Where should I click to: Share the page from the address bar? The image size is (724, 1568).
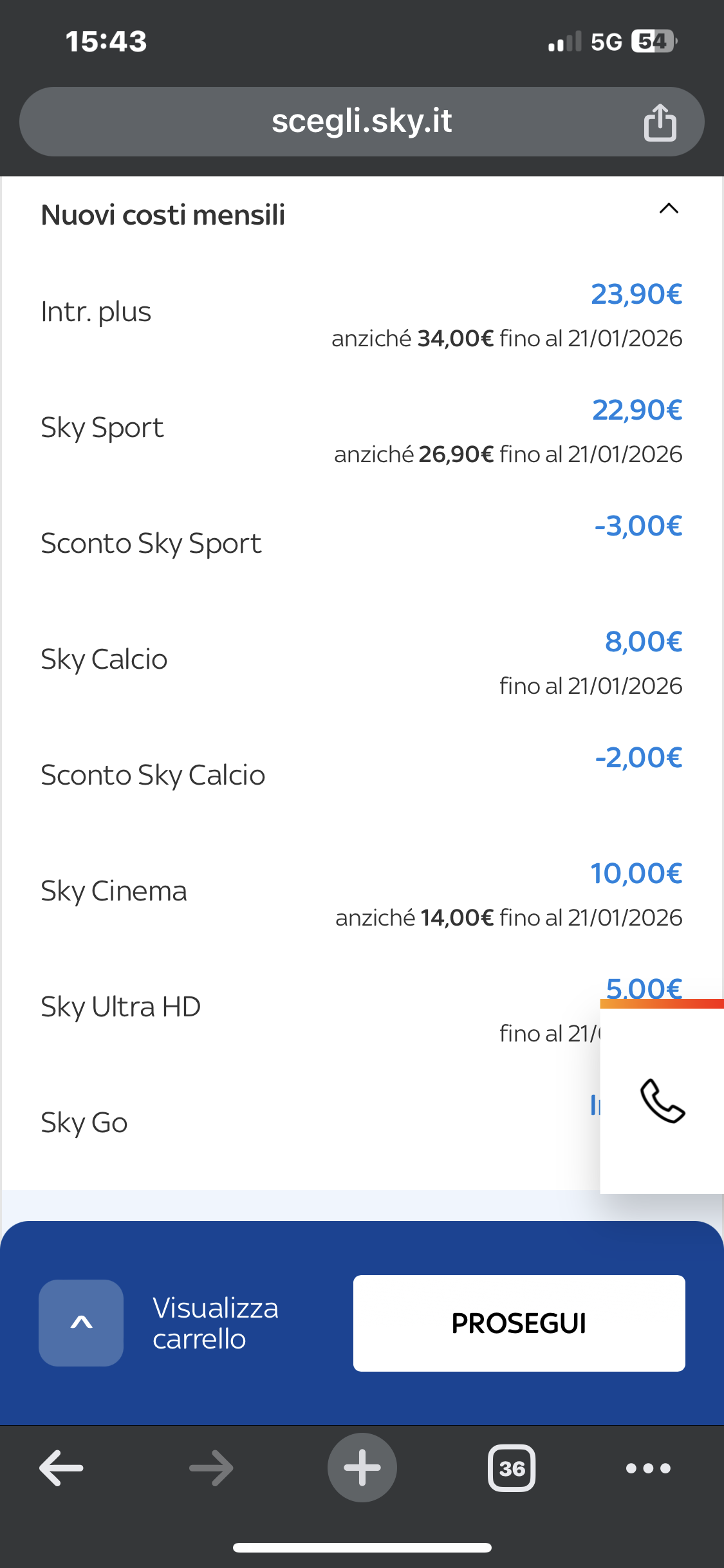click(x=660, y=122)
